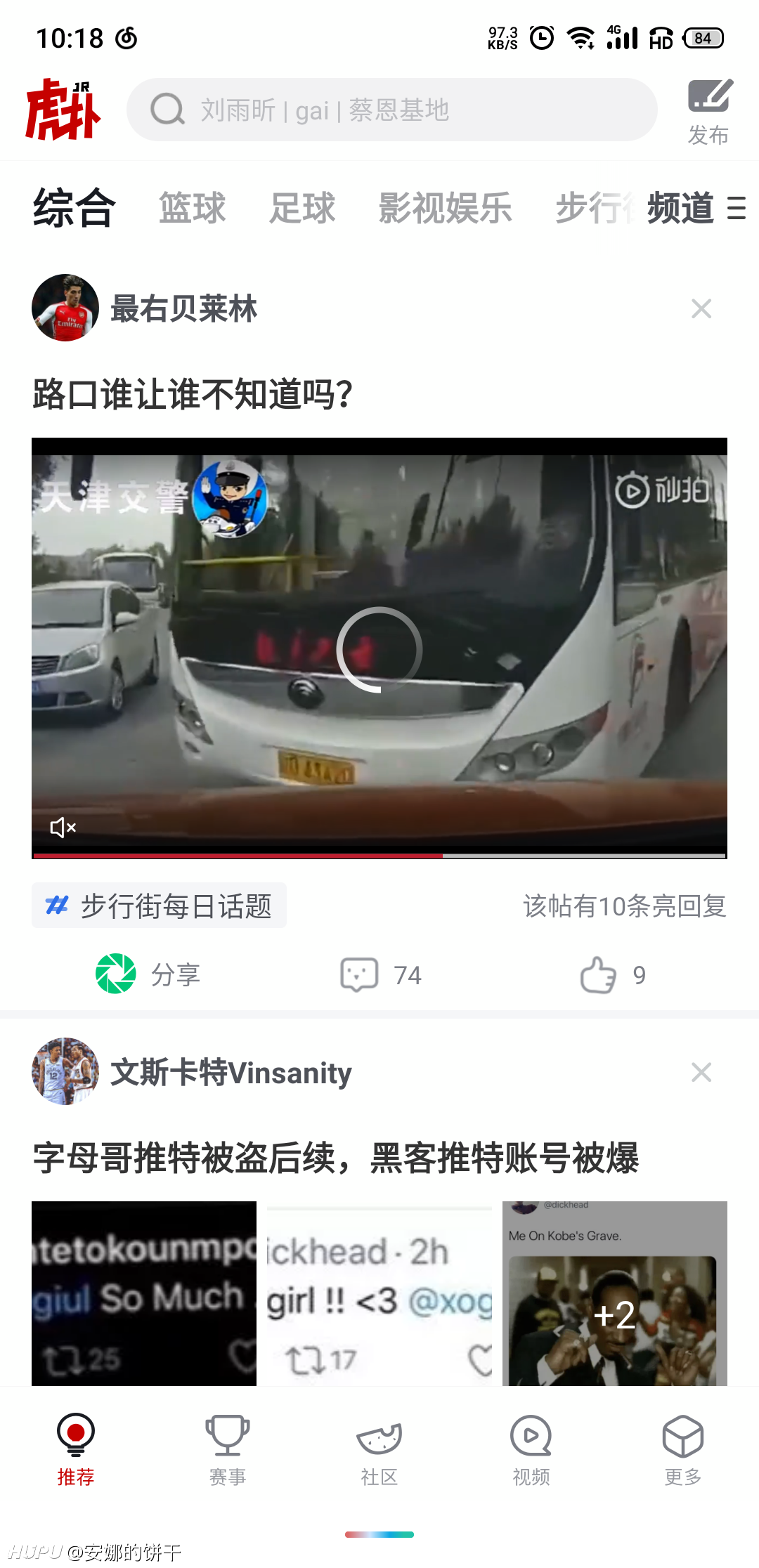Switch to the 篮球 tab
The width and height of the screenshot is (759, 1568).
pyautogui.click(x=193, y=208)
